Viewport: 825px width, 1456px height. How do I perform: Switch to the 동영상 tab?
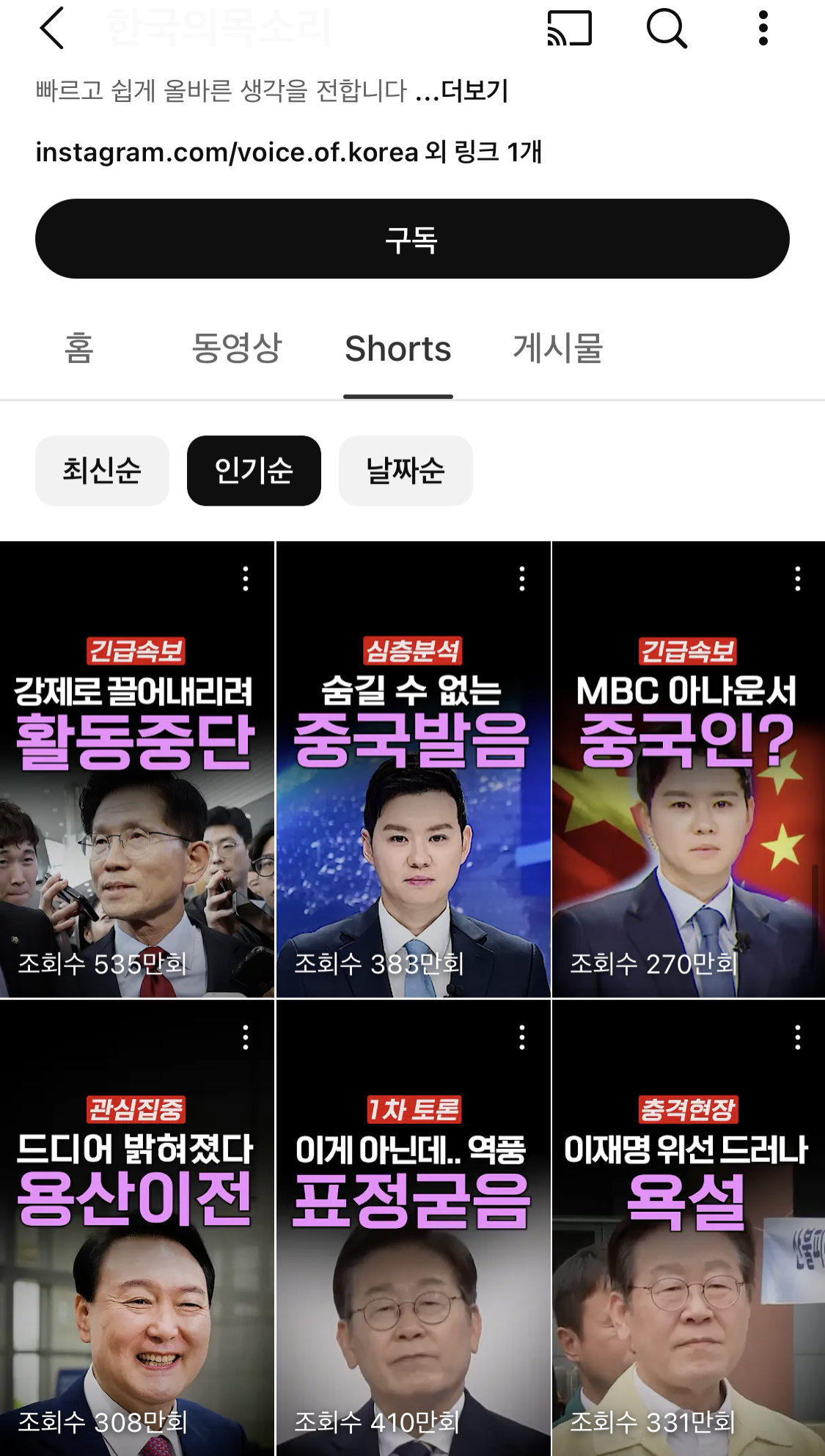pyautogui.click(x=236, y=348)
